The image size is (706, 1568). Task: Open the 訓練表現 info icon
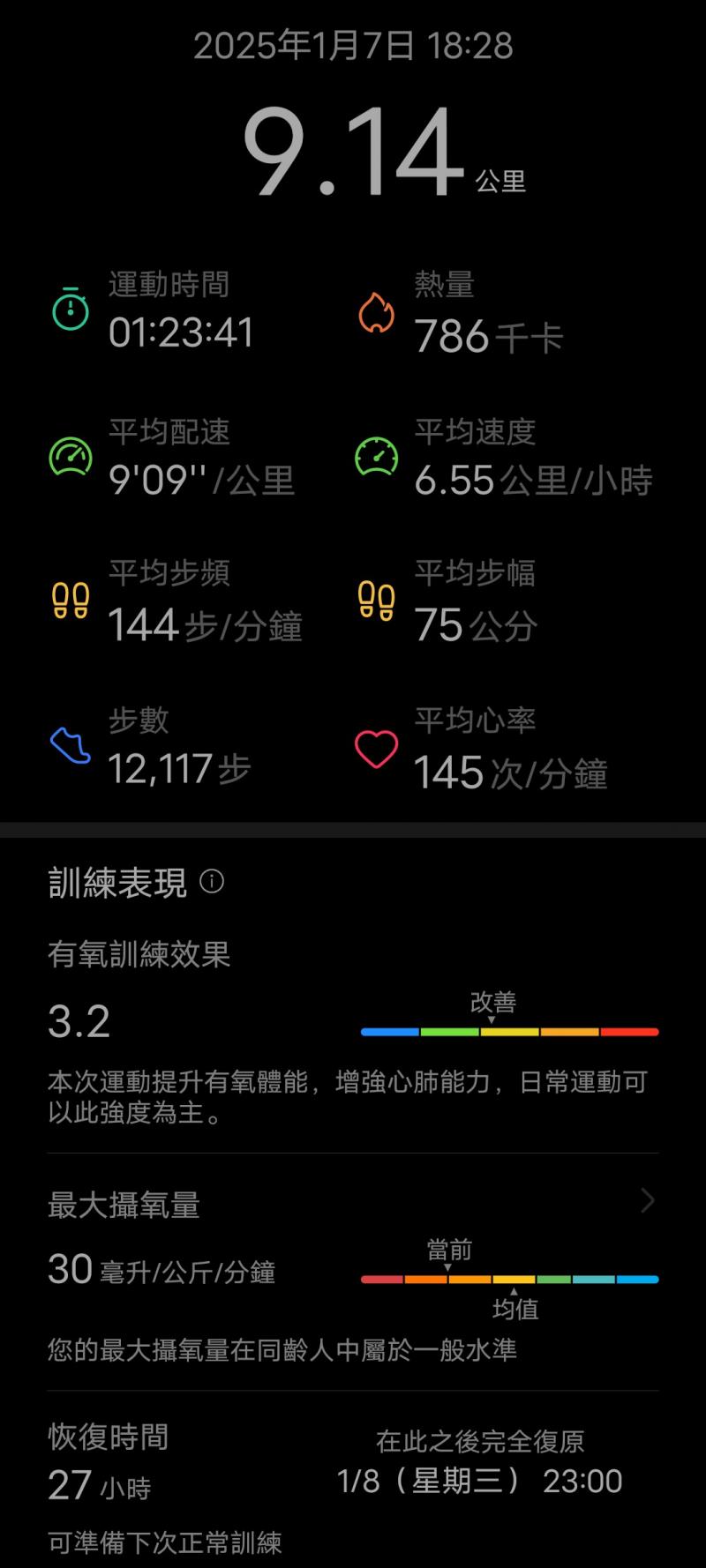coord(212,881)
